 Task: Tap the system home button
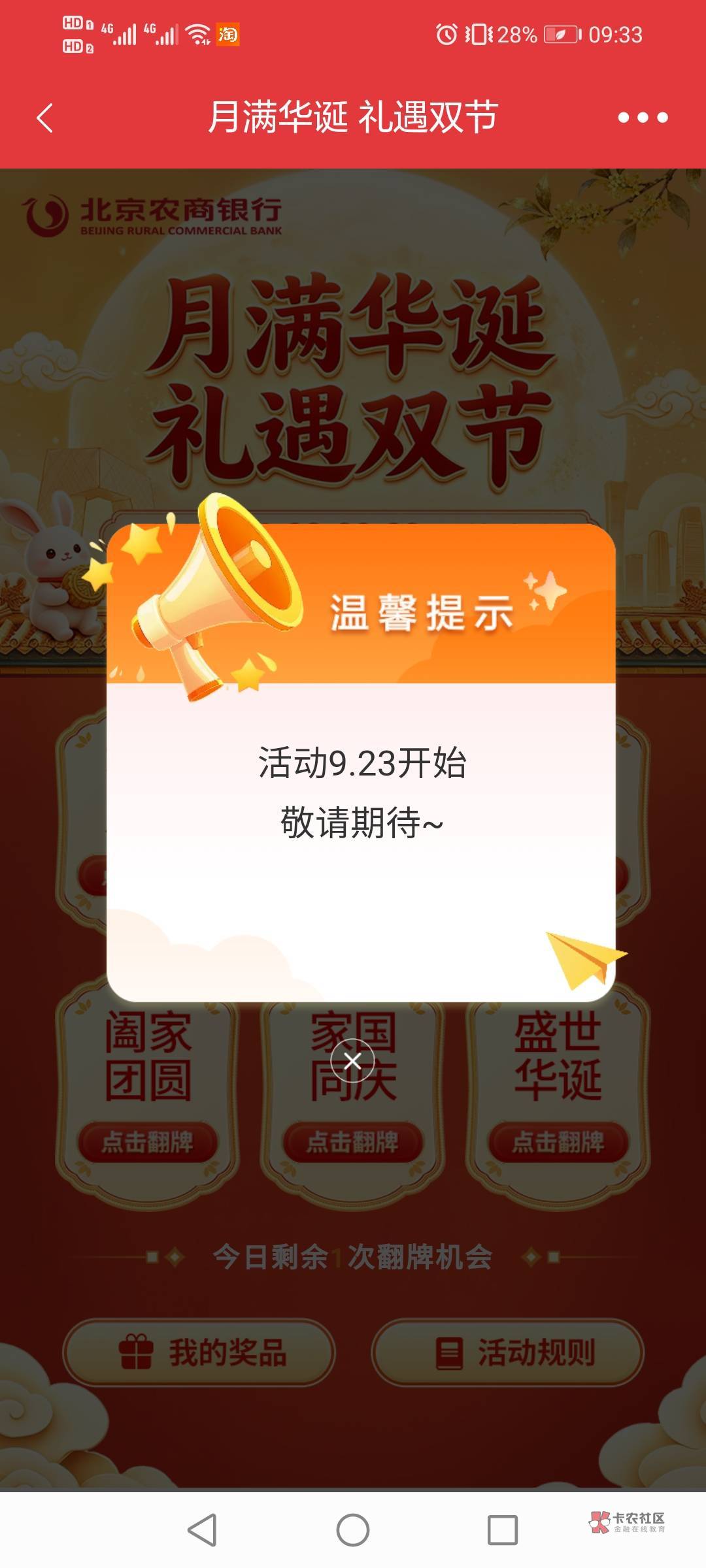point(353,1530)
